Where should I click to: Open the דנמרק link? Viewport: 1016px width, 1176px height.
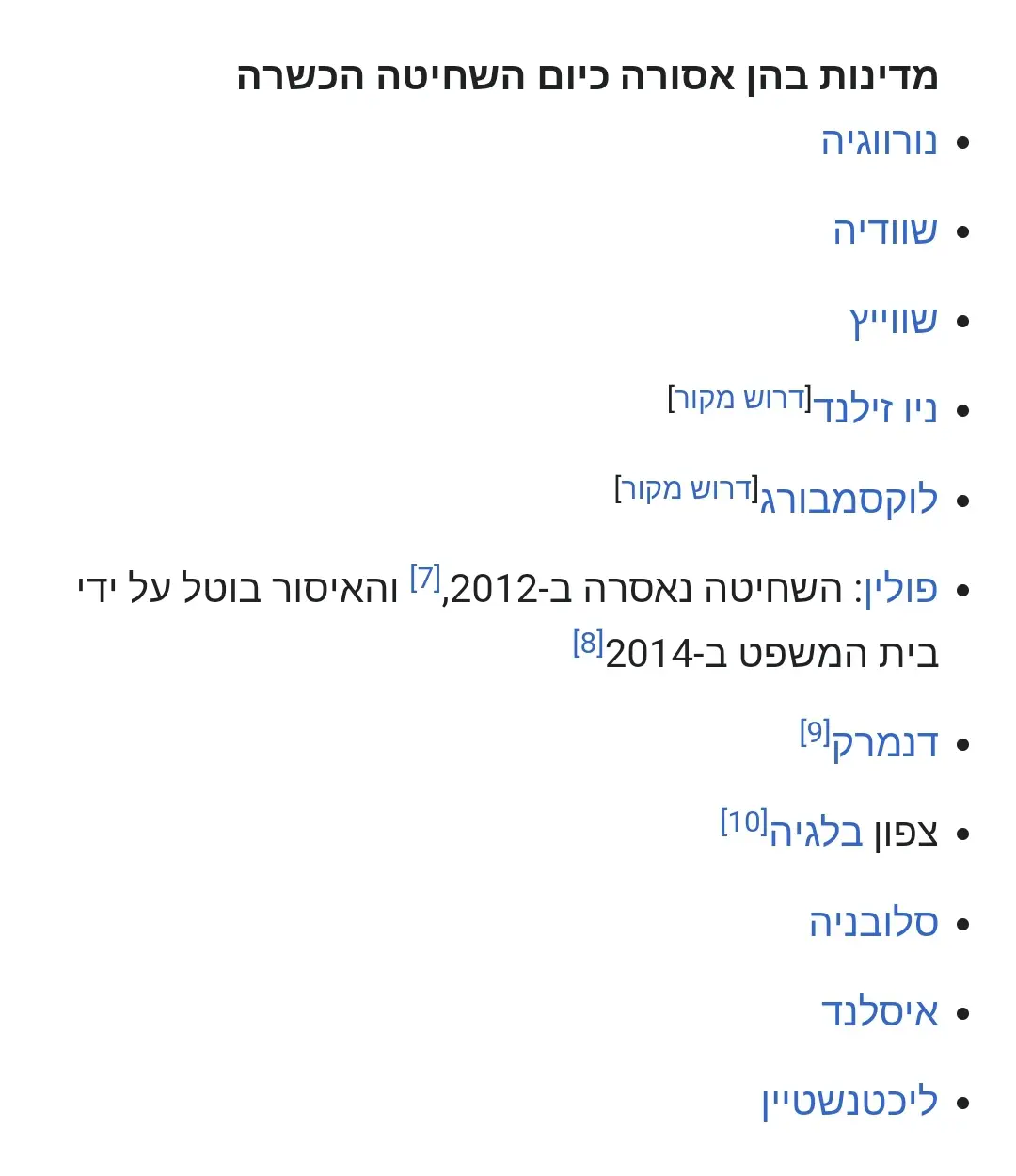(884, 744)
